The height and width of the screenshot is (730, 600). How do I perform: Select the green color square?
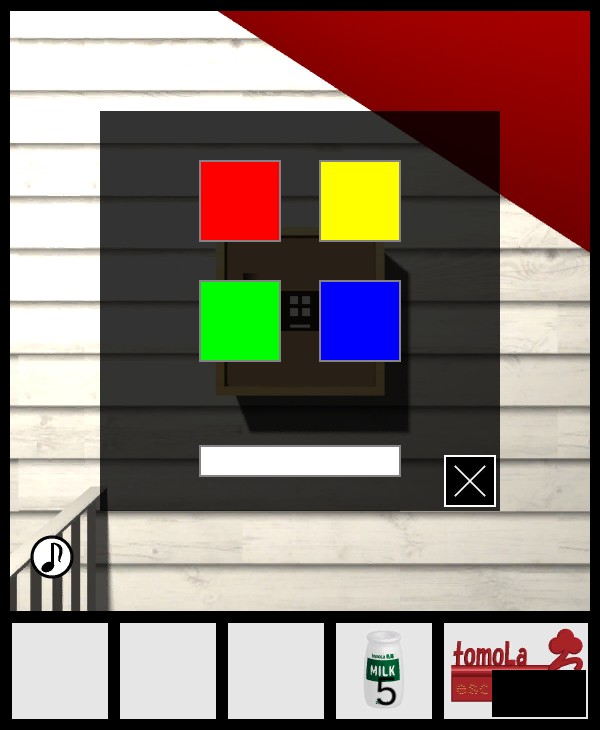(240, 321)
